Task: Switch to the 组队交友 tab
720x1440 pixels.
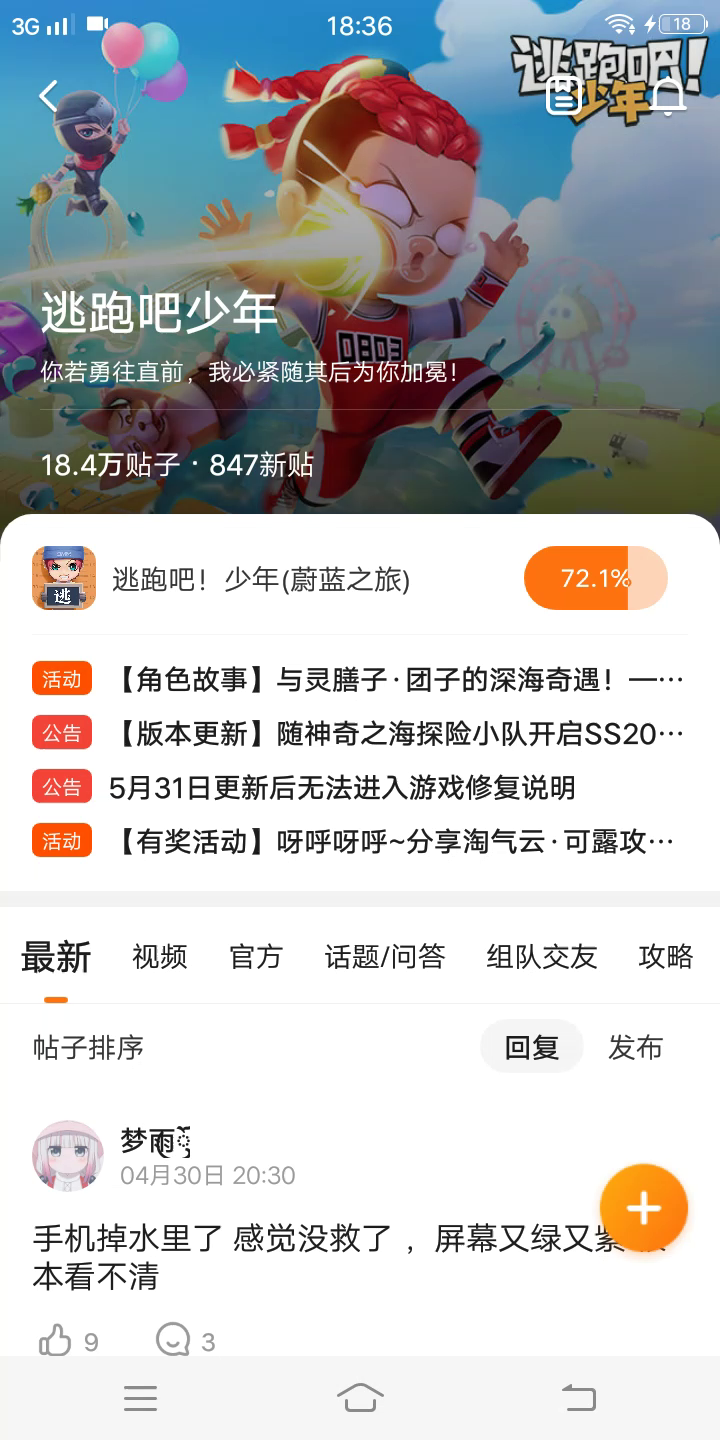Action: tap(541, 957)
